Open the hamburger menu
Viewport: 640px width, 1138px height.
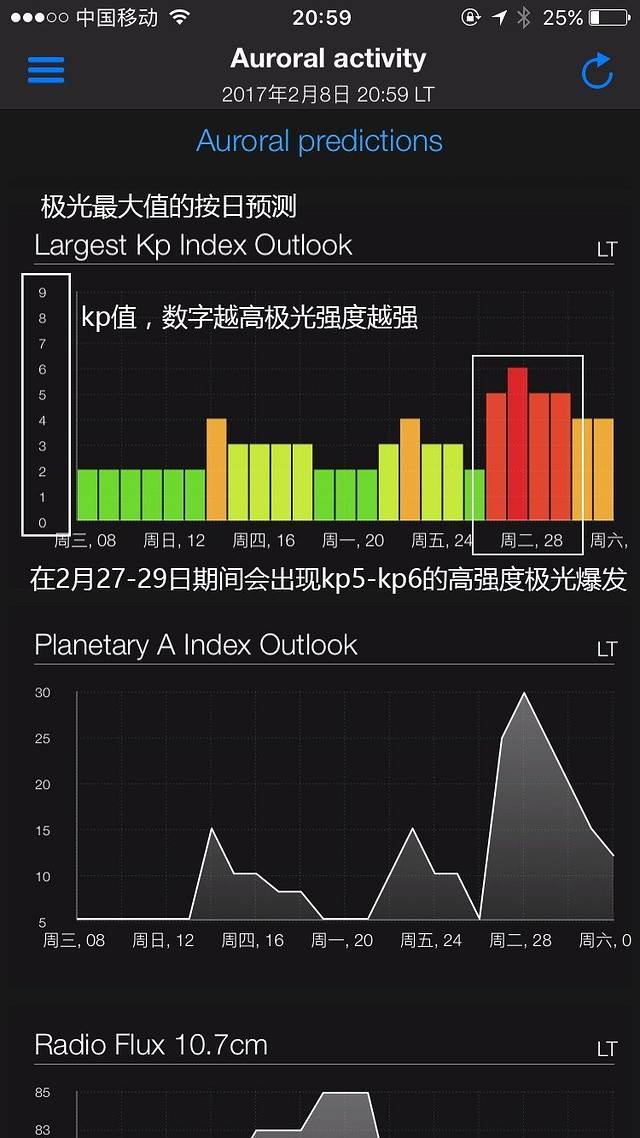tap(46, 70)
